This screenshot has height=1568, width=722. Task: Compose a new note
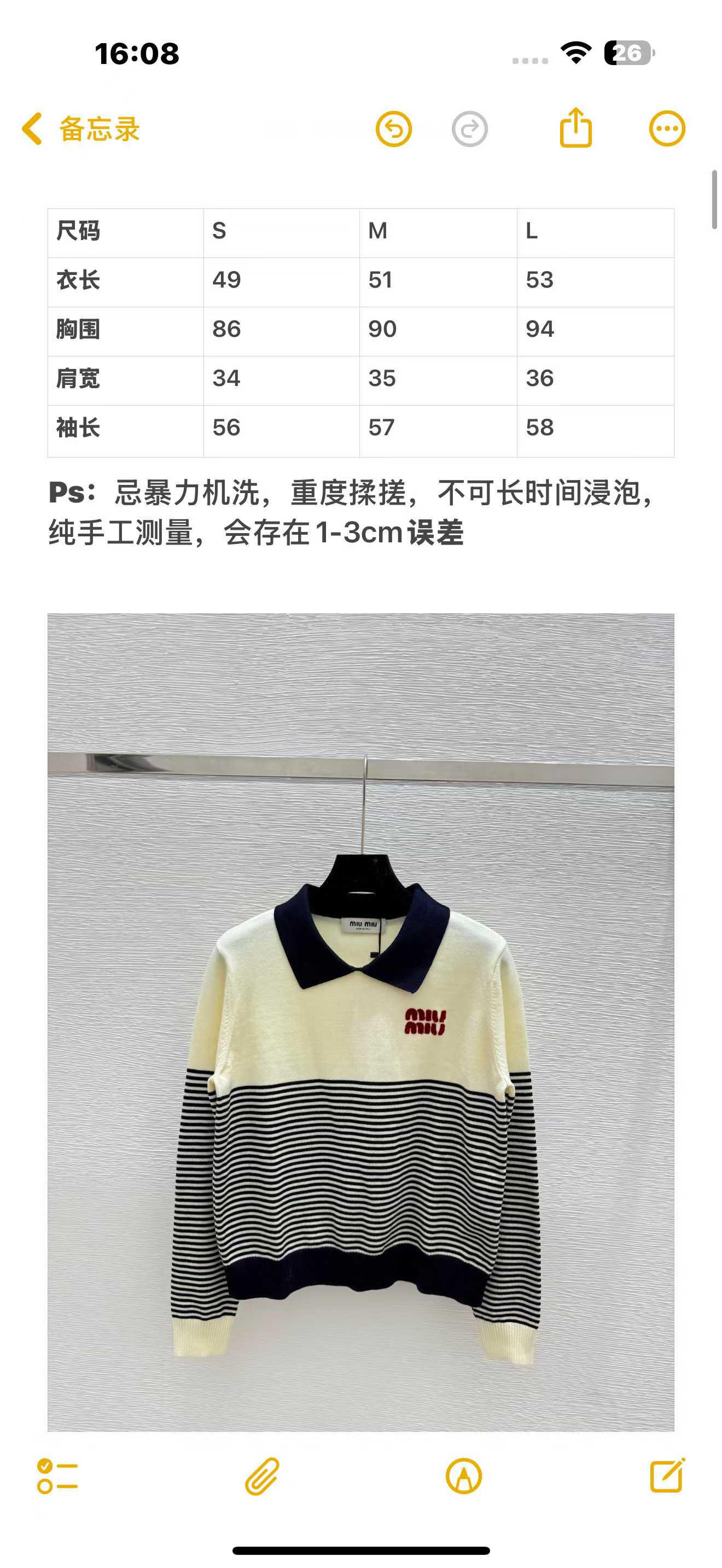pos(667,1476)
